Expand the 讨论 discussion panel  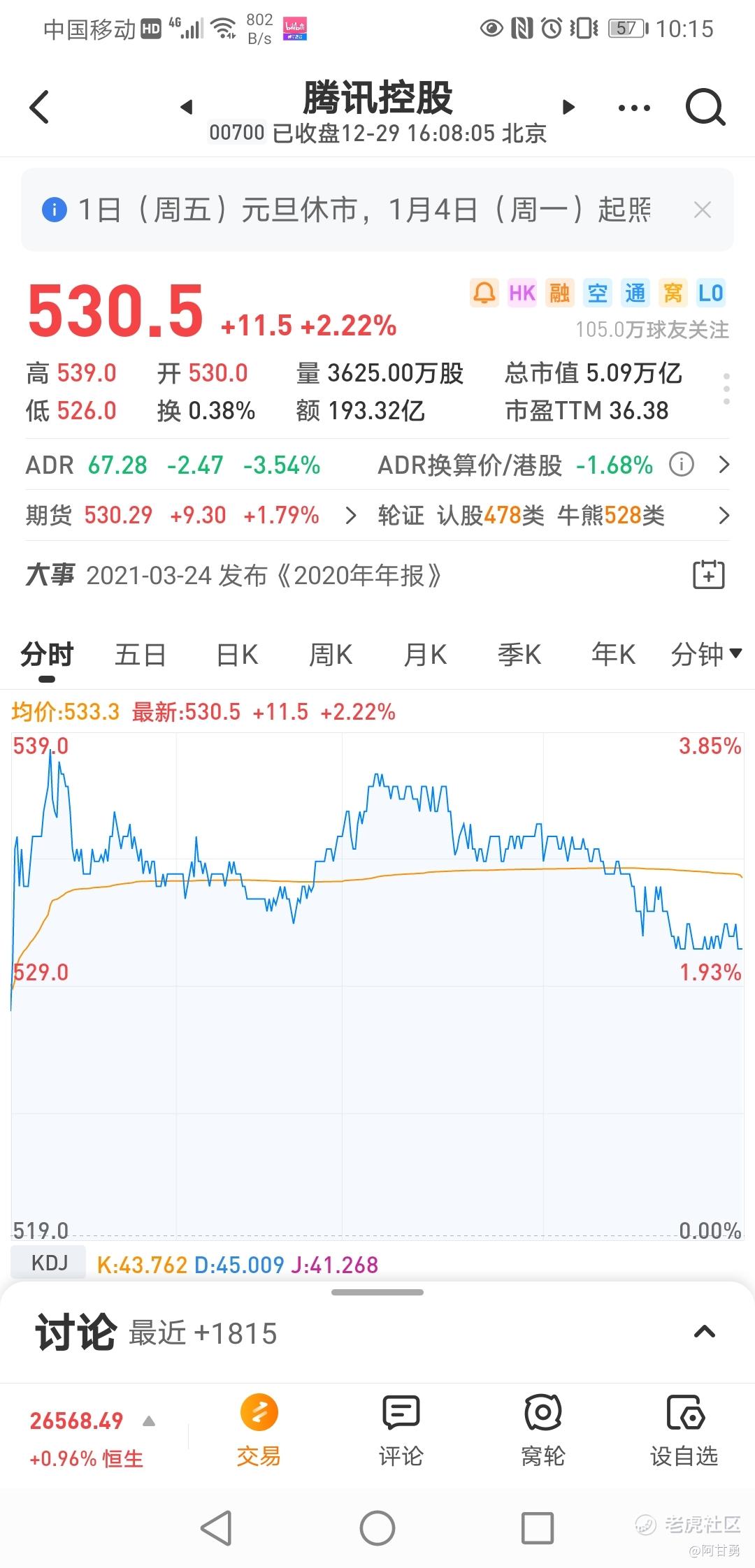[704, 1332]
